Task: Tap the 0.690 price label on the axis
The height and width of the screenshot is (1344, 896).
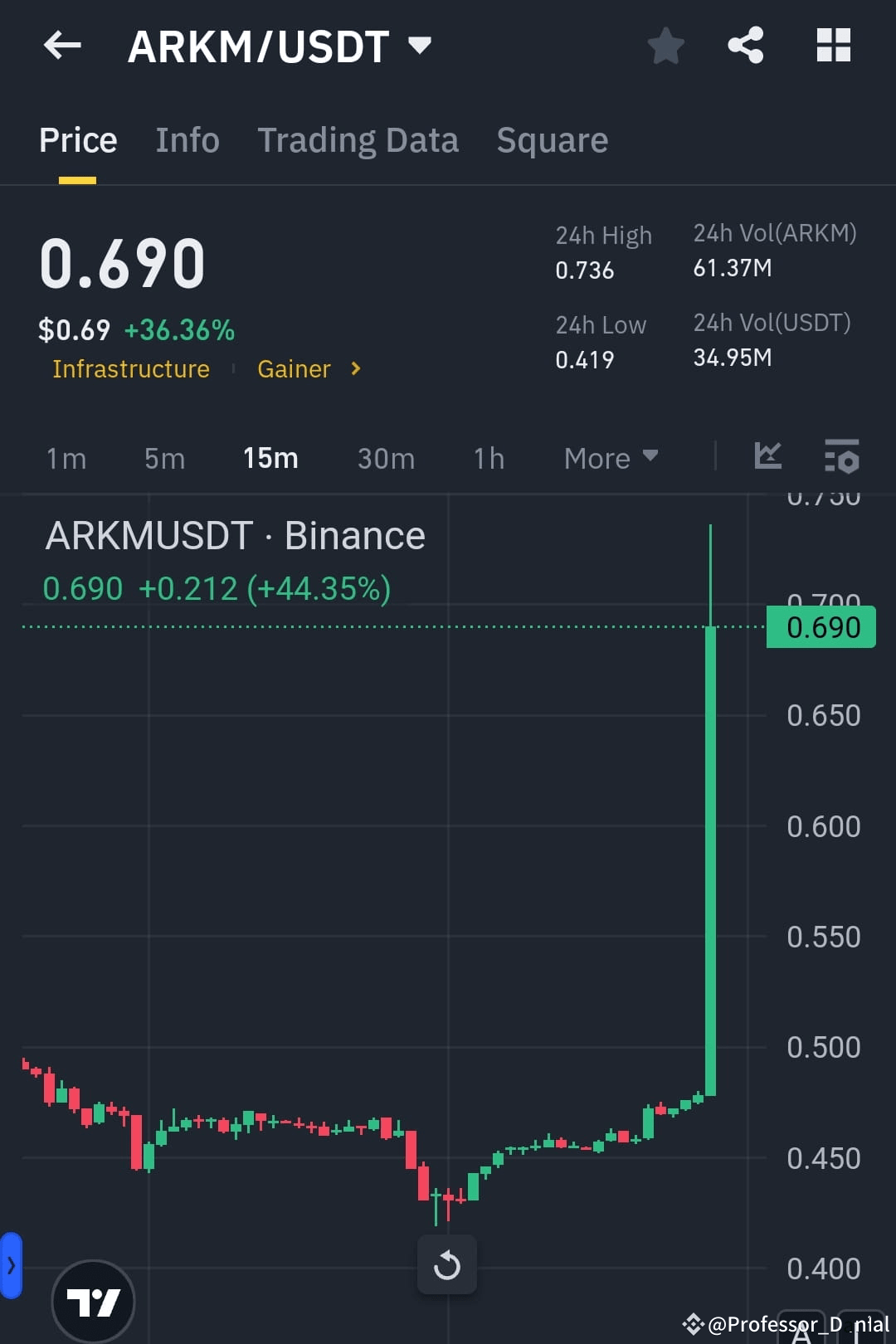Action: click(x=821, y=627)
